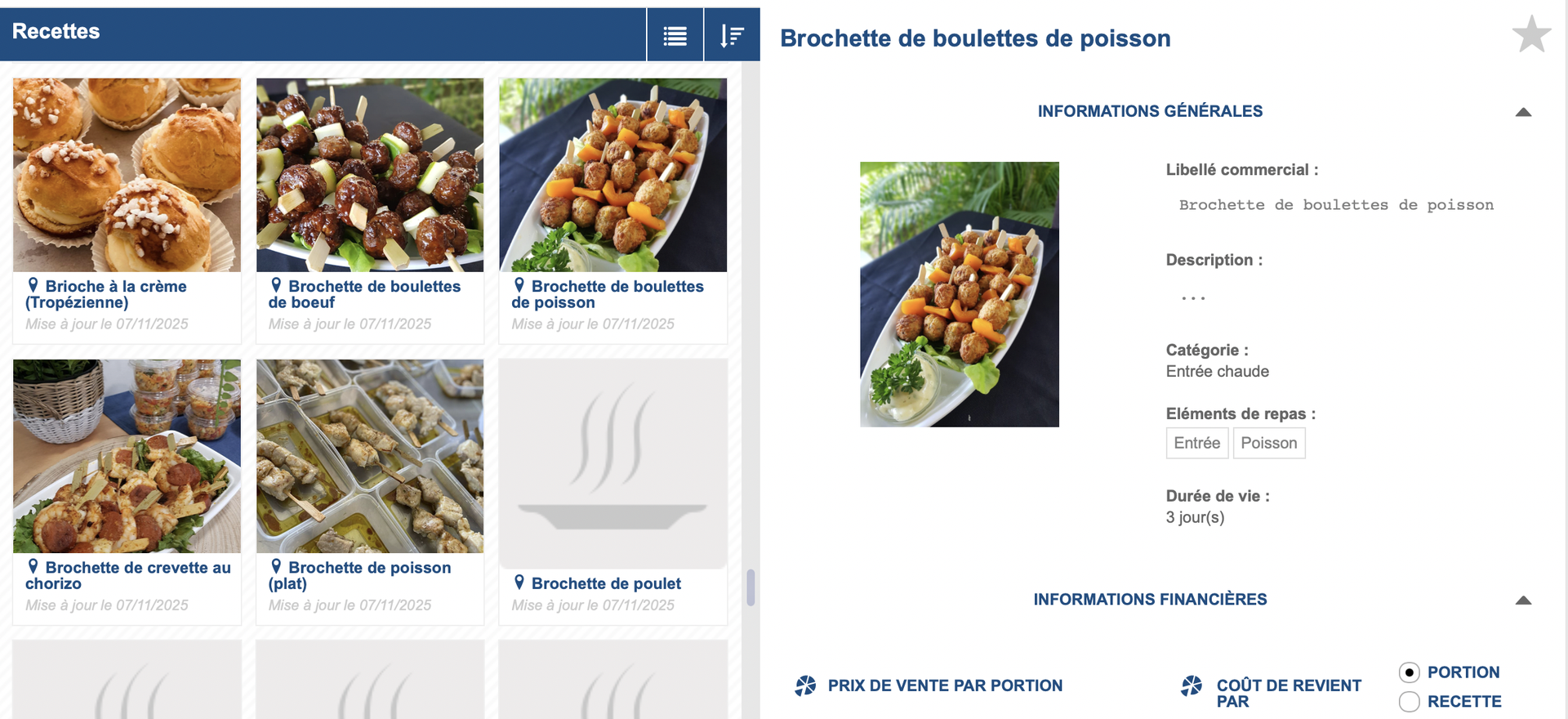The height and width of the screenshot is (719, 1568).
Task: Edit the Description field
Action: tap(1336, 297)
